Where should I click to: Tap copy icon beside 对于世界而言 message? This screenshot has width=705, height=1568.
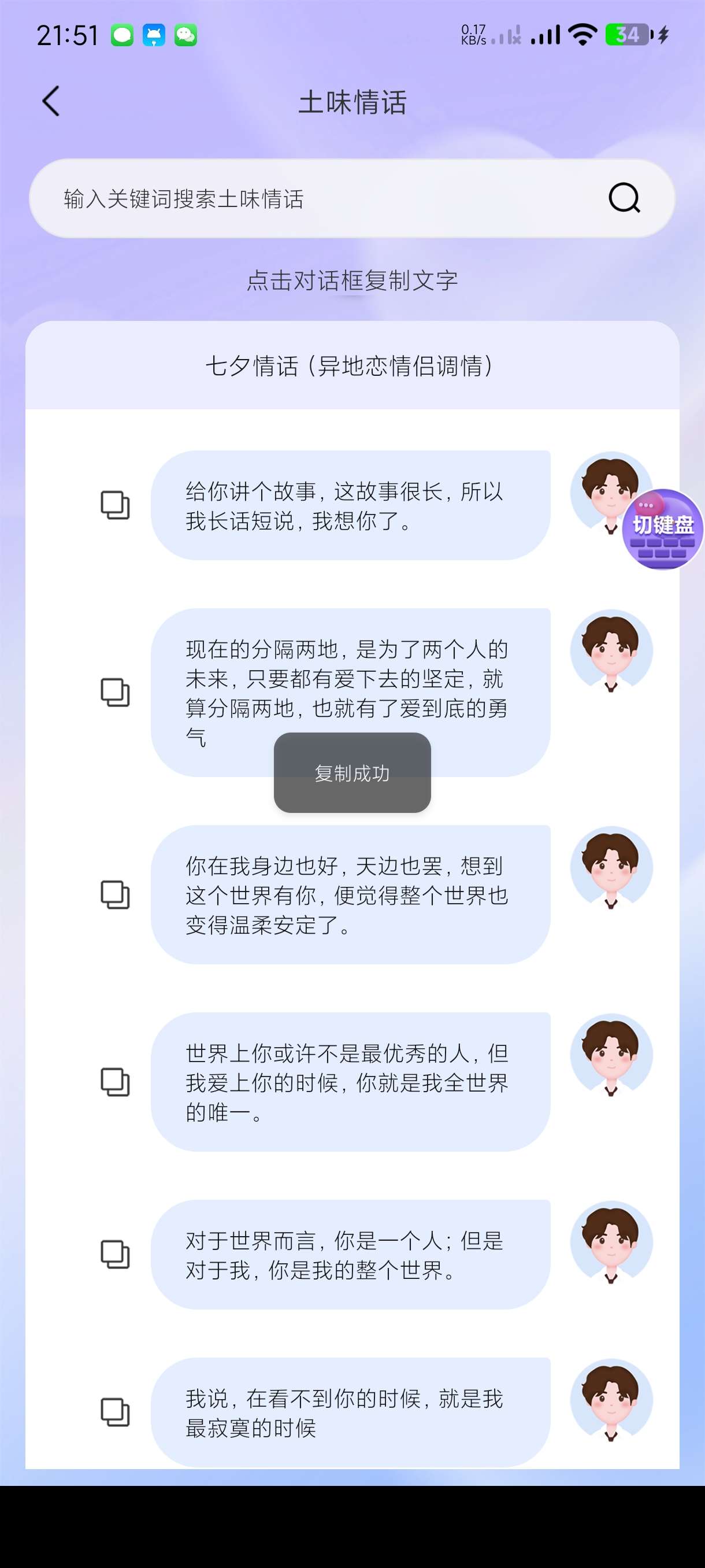115,1255
